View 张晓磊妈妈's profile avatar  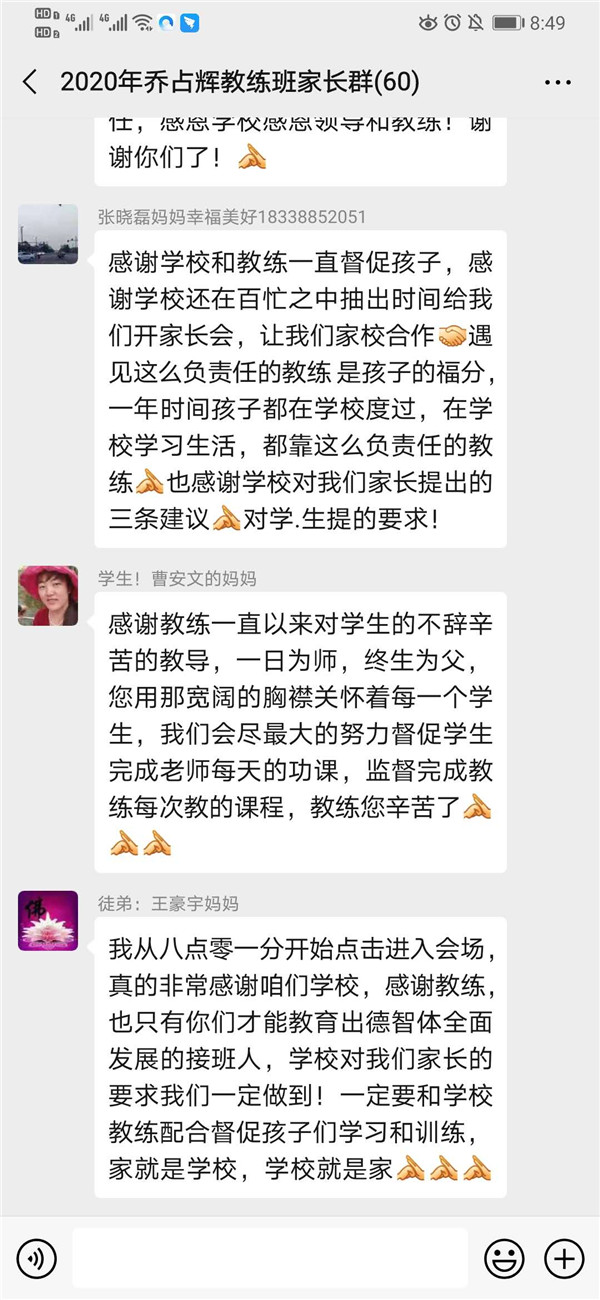click(x=48, y=234)
